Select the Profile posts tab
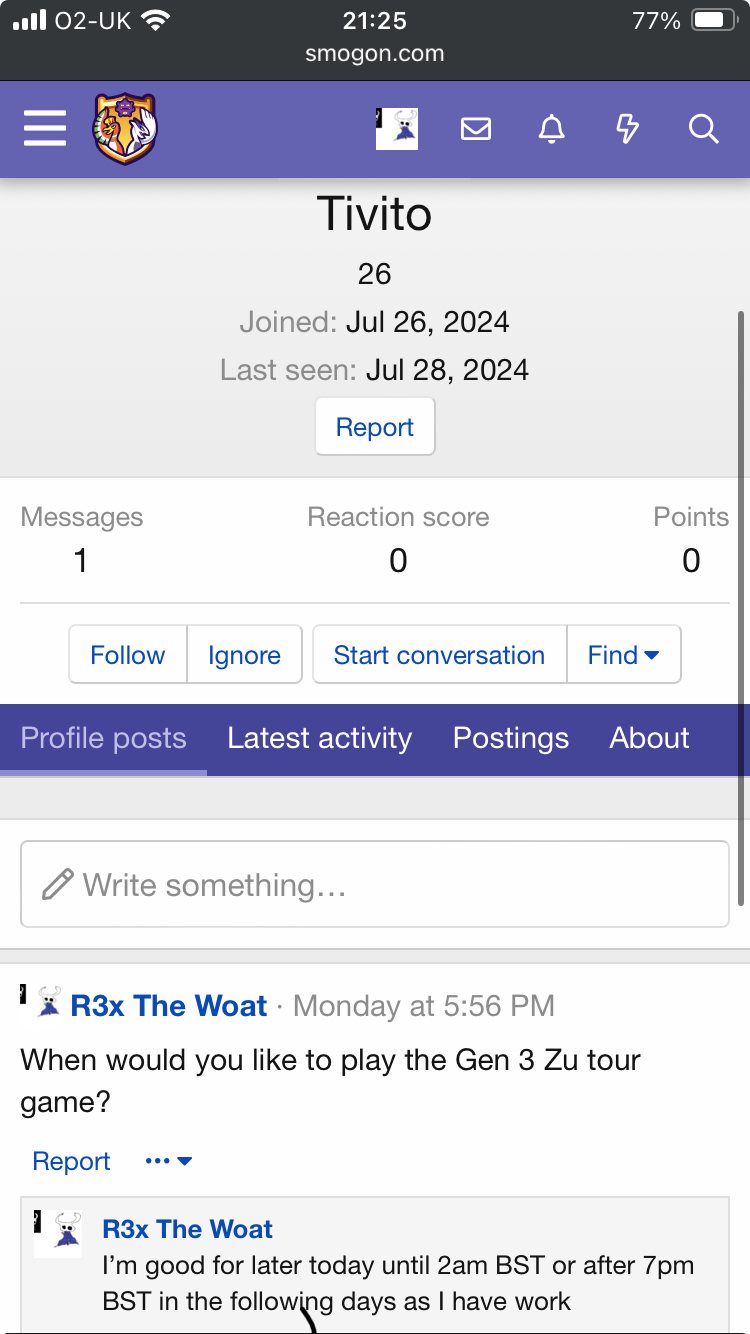Viewport: 750px width, 1334px height. pyautogui.click(x=104, y=738)
